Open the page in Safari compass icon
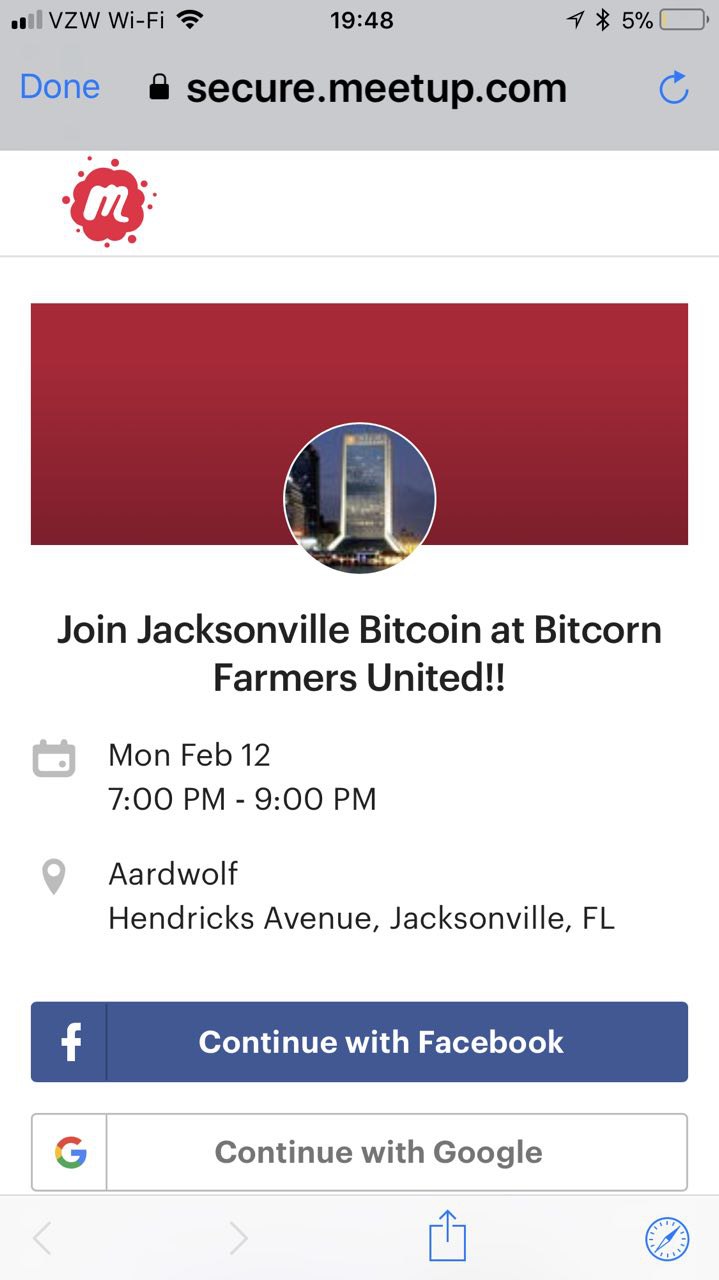The image size is (719, 1280). click(x=667, y=1239)
